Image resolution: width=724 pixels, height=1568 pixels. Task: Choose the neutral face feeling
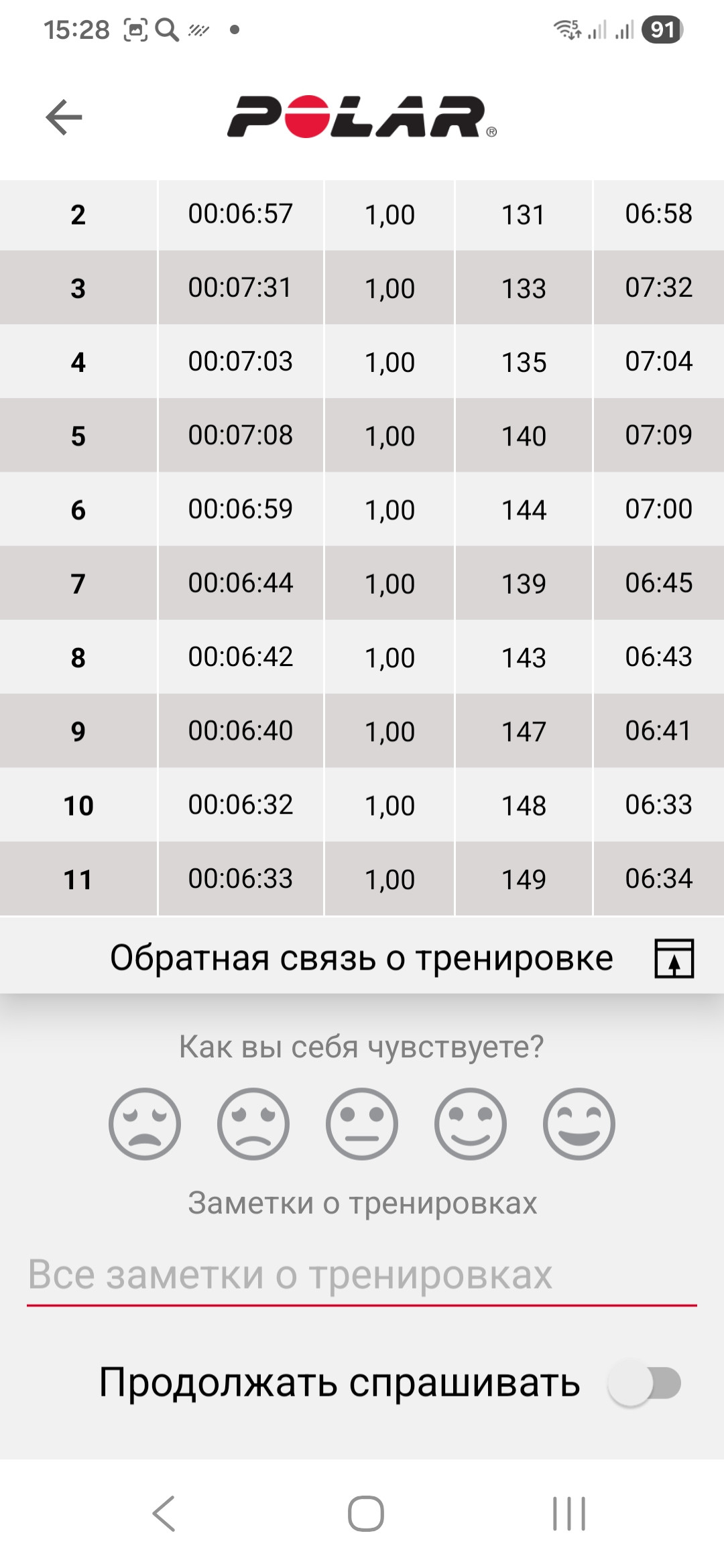pos(362,1124)
